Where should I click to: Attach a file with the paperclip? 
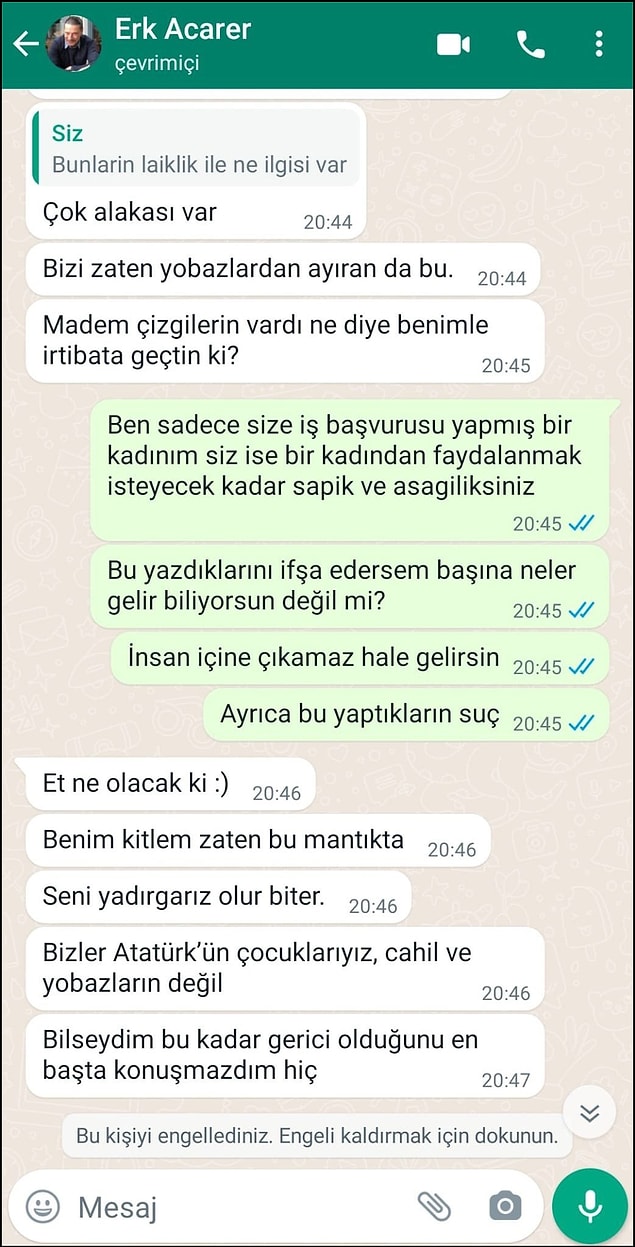(x=434, y=1206)
